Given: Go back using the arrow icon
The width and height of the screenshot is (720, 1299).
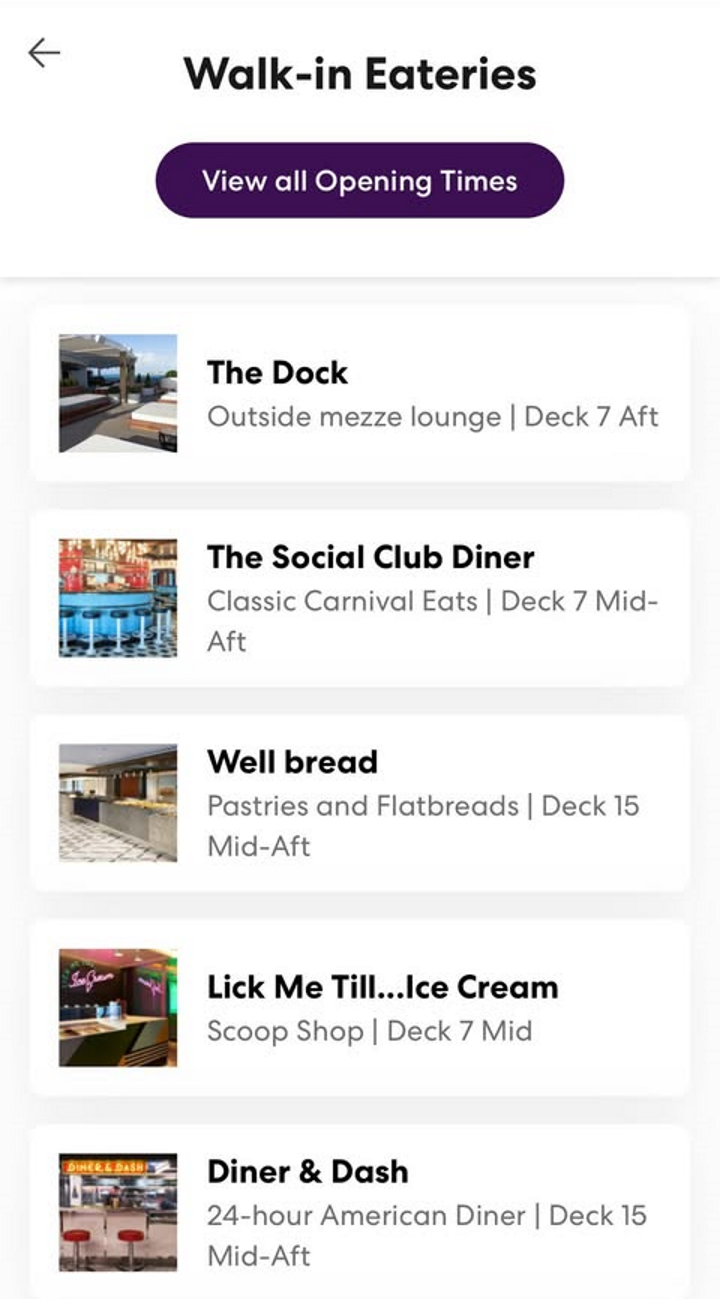Looking at the screenshot, I should [44, 53].
